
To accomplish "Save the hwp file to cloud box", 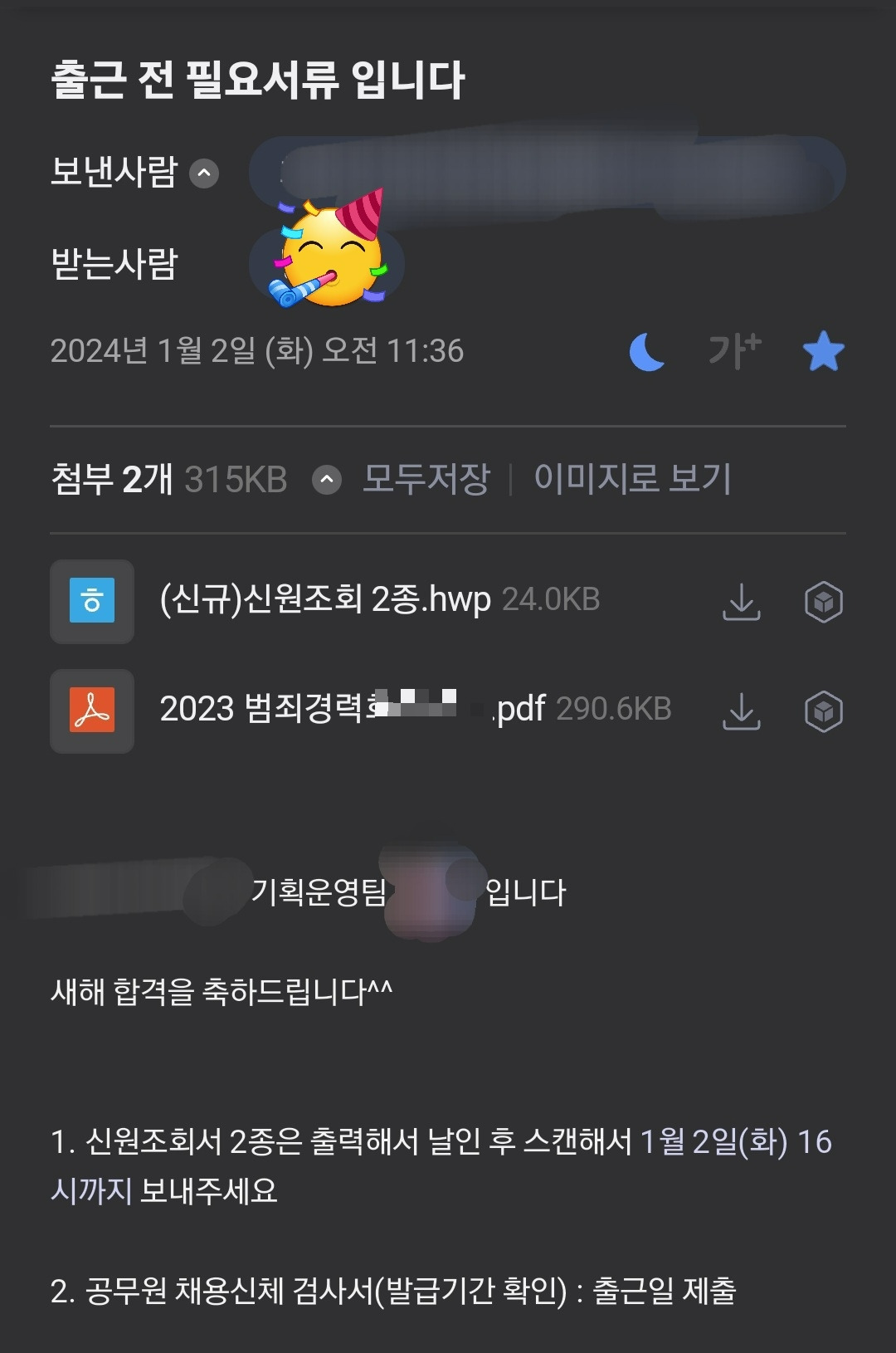I will coord(824,602).
